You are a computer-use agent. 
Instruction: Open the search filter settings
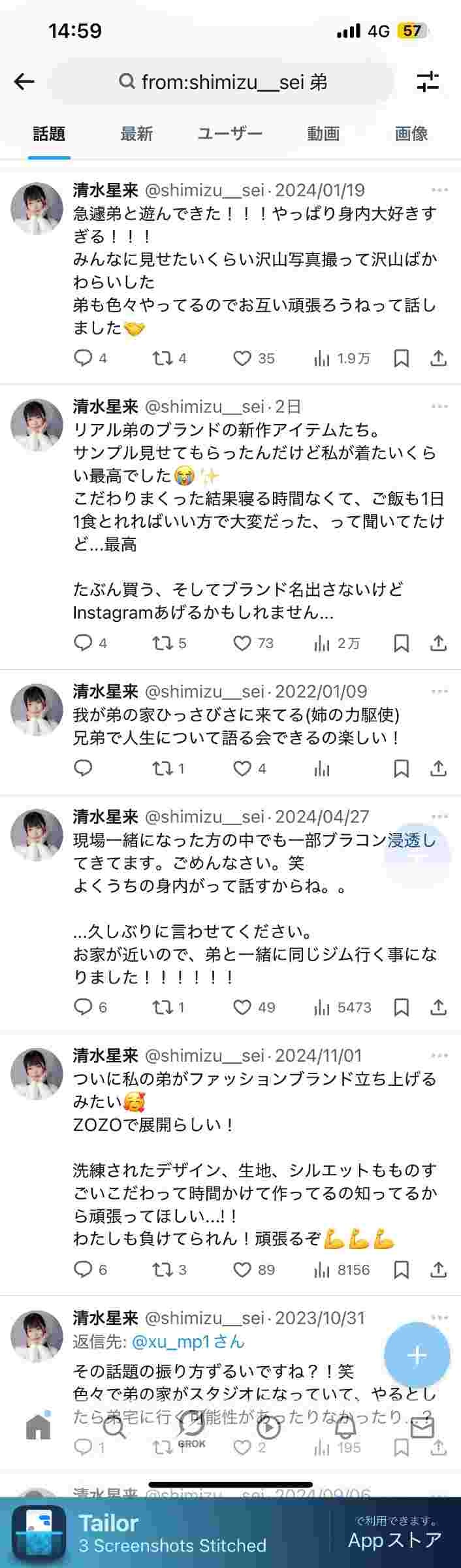pos(428,82)
